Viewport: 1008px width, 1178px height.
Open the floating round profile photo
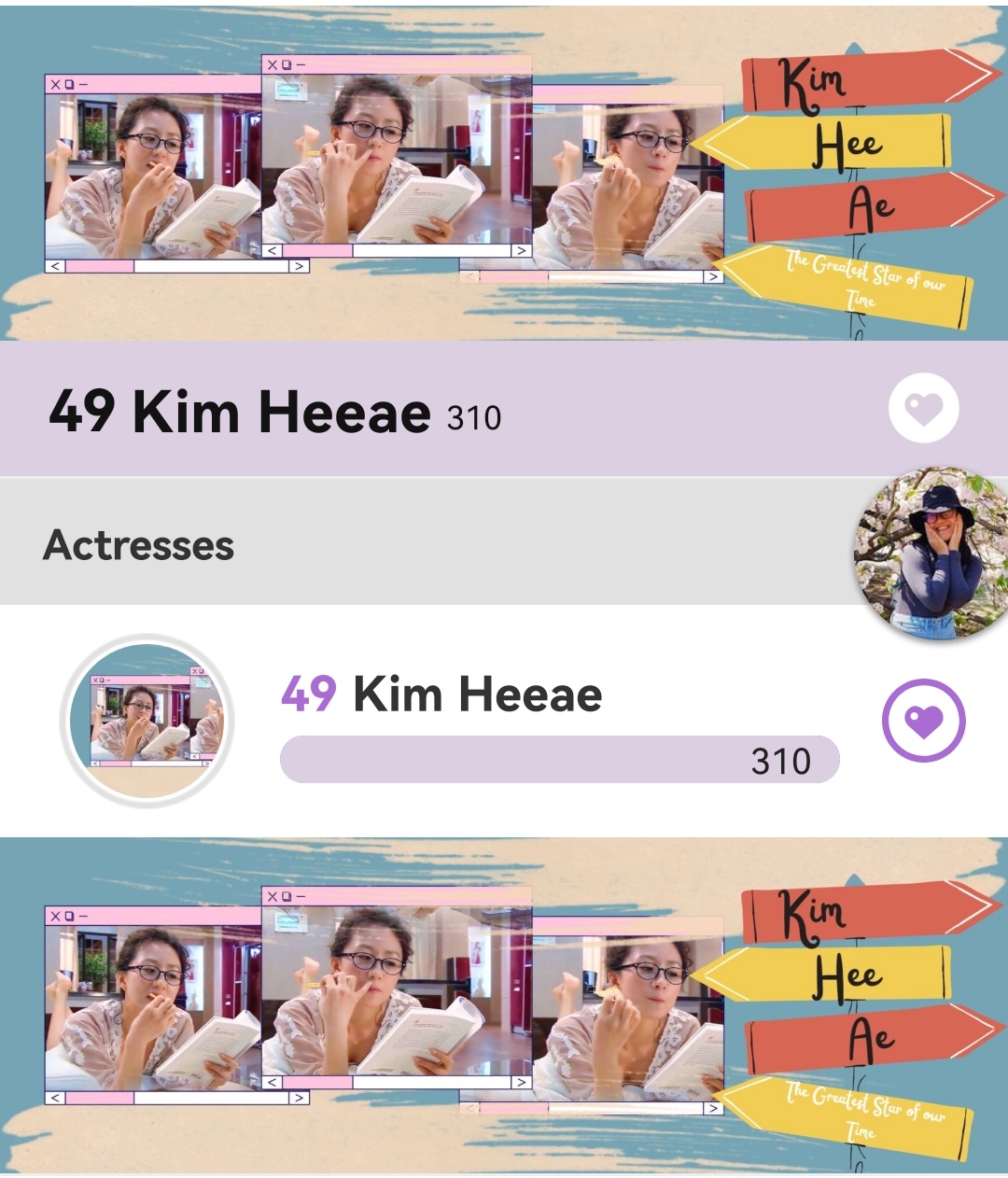[x=932, y=554]
